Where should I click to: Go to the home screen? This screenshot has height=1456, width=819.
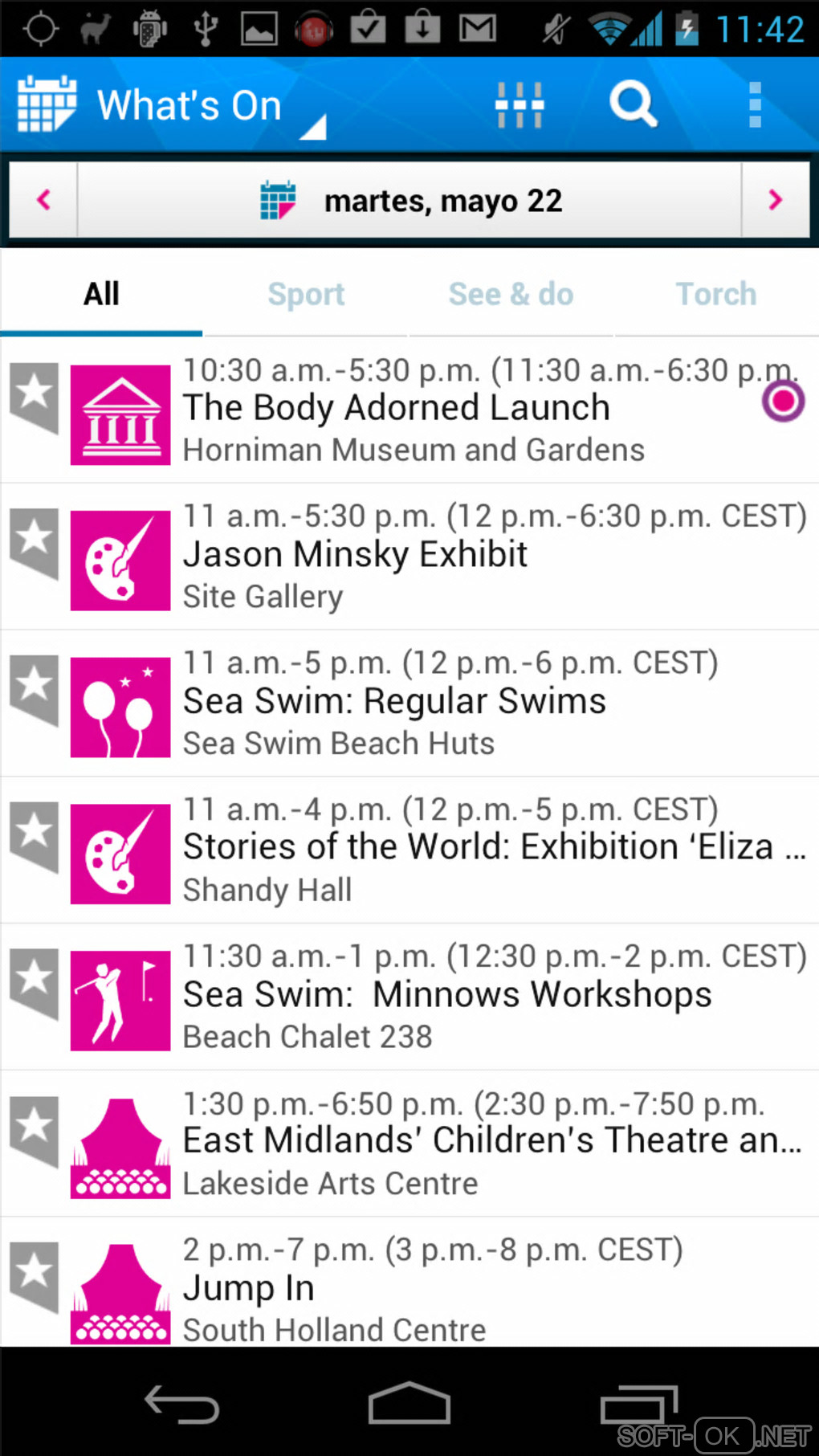(409, 1405)
